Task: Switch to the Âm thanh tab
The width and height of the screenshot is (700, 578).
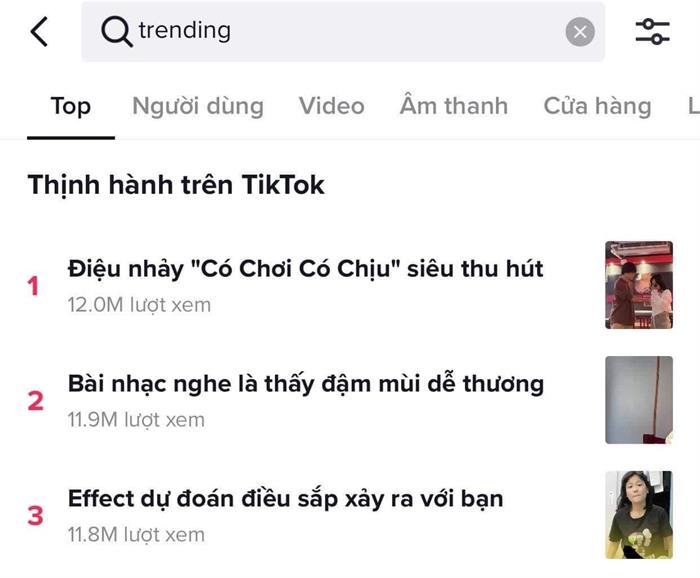Action: pos(454,106)
